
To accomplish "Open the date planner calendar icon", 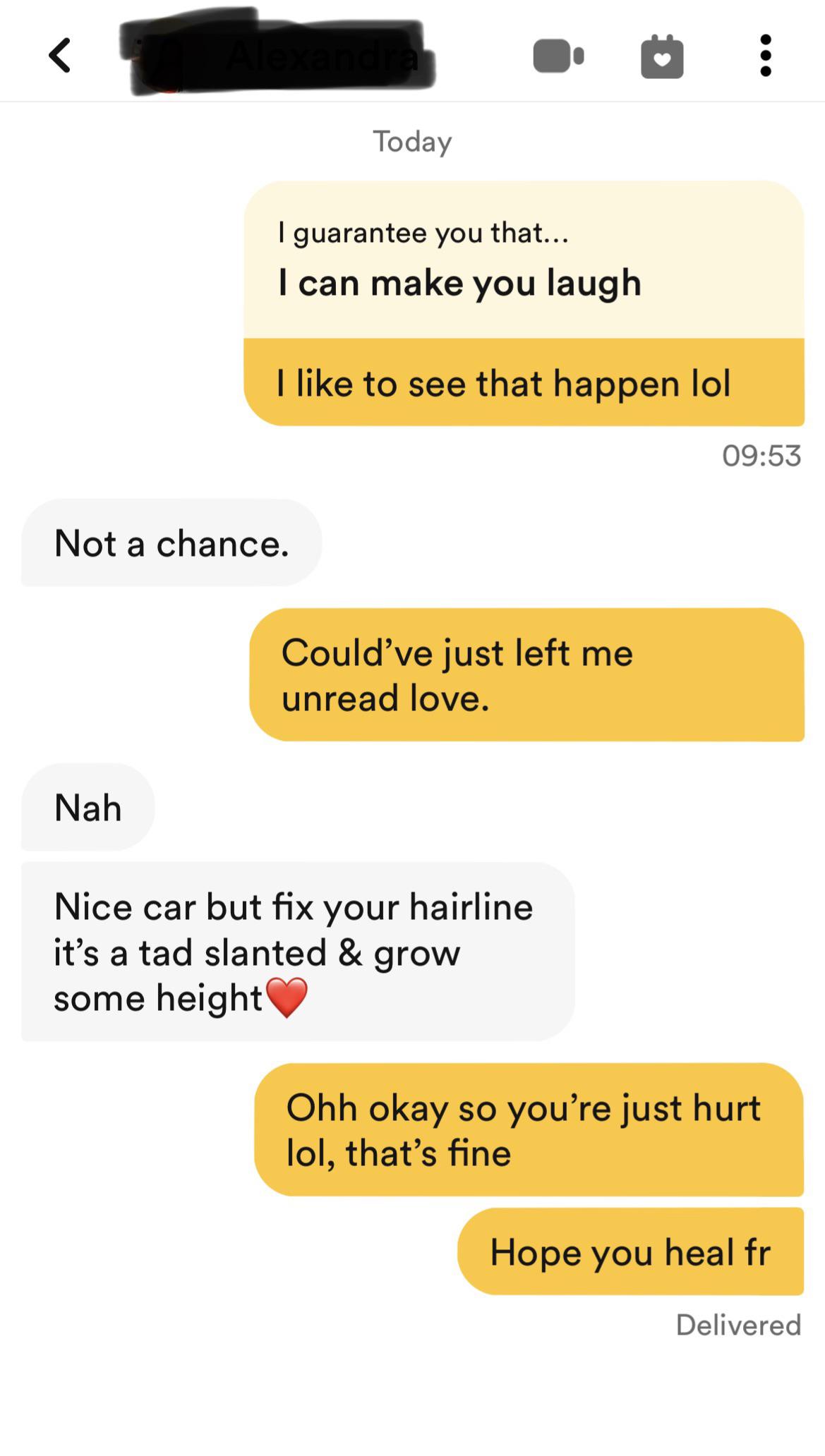I will 661,56.
